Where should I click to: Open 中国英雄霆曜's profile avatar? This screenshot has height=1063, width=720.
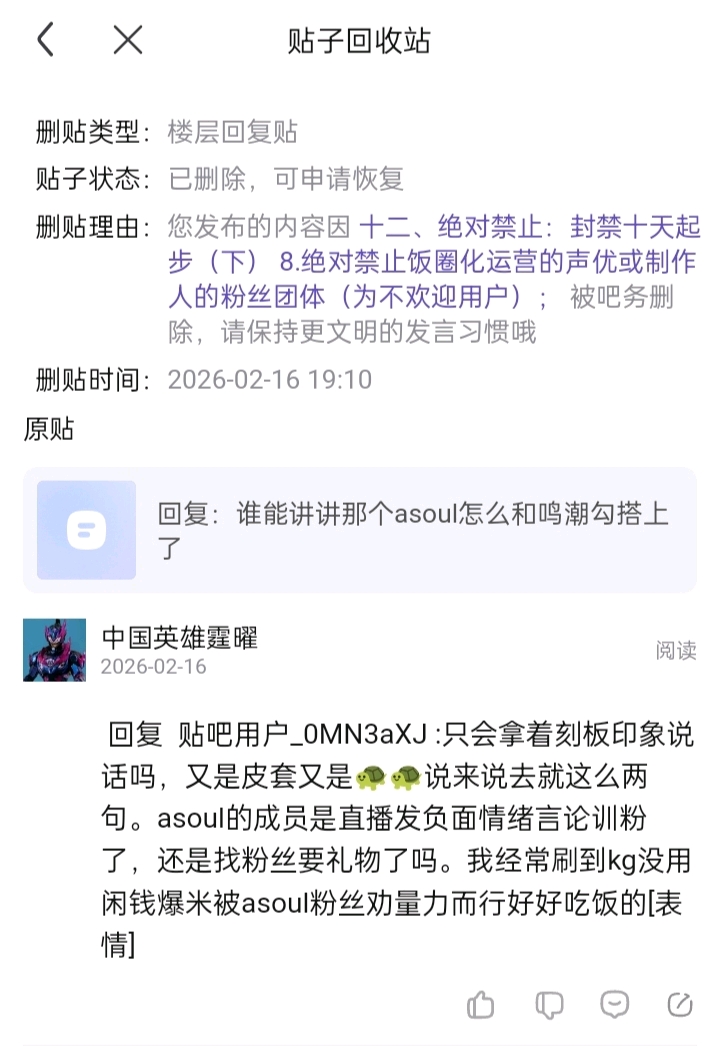pyautogui.click(x=54, y=650)
